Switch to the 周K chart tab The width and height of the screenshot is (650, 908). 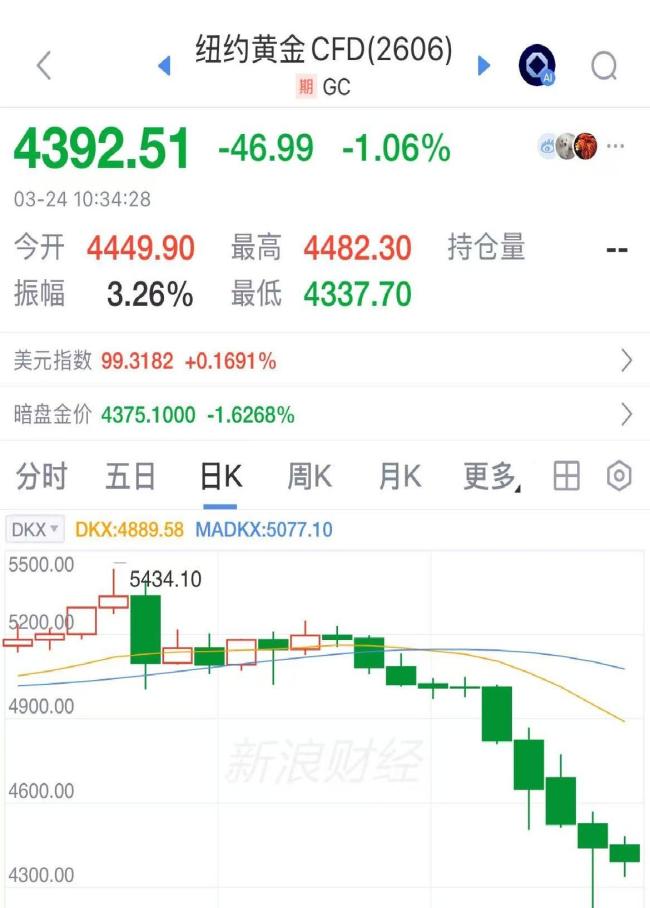tap(309, 477)
